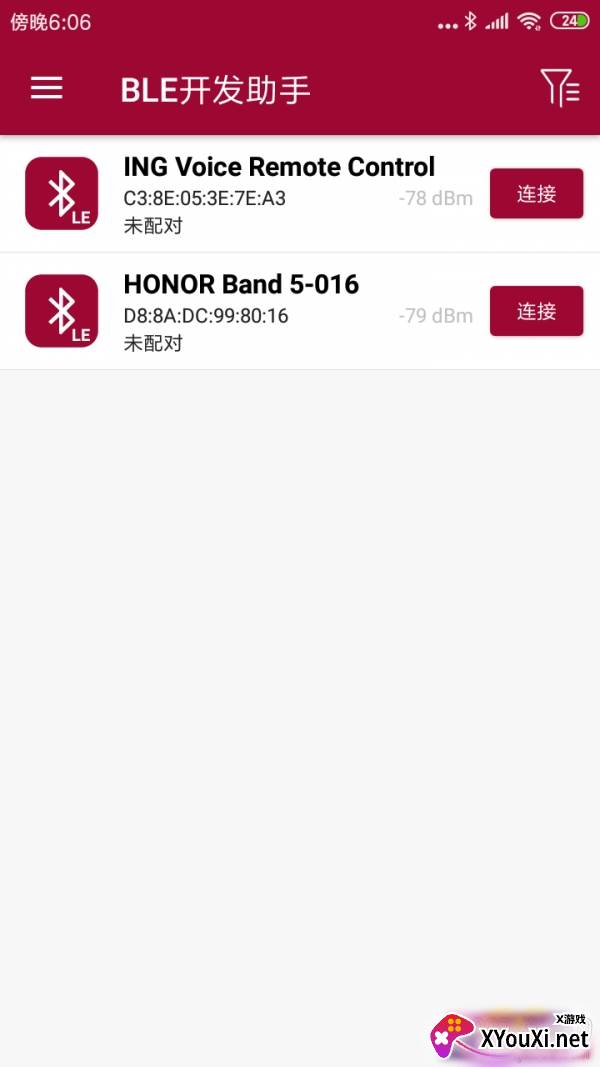
Task: Open the scan filter icon
Action: [560, 88]
